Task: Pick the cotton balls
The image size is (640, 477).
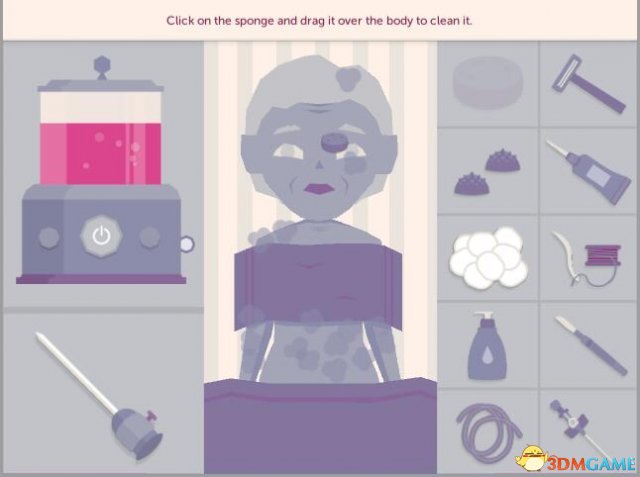Action: pos(486,256)
